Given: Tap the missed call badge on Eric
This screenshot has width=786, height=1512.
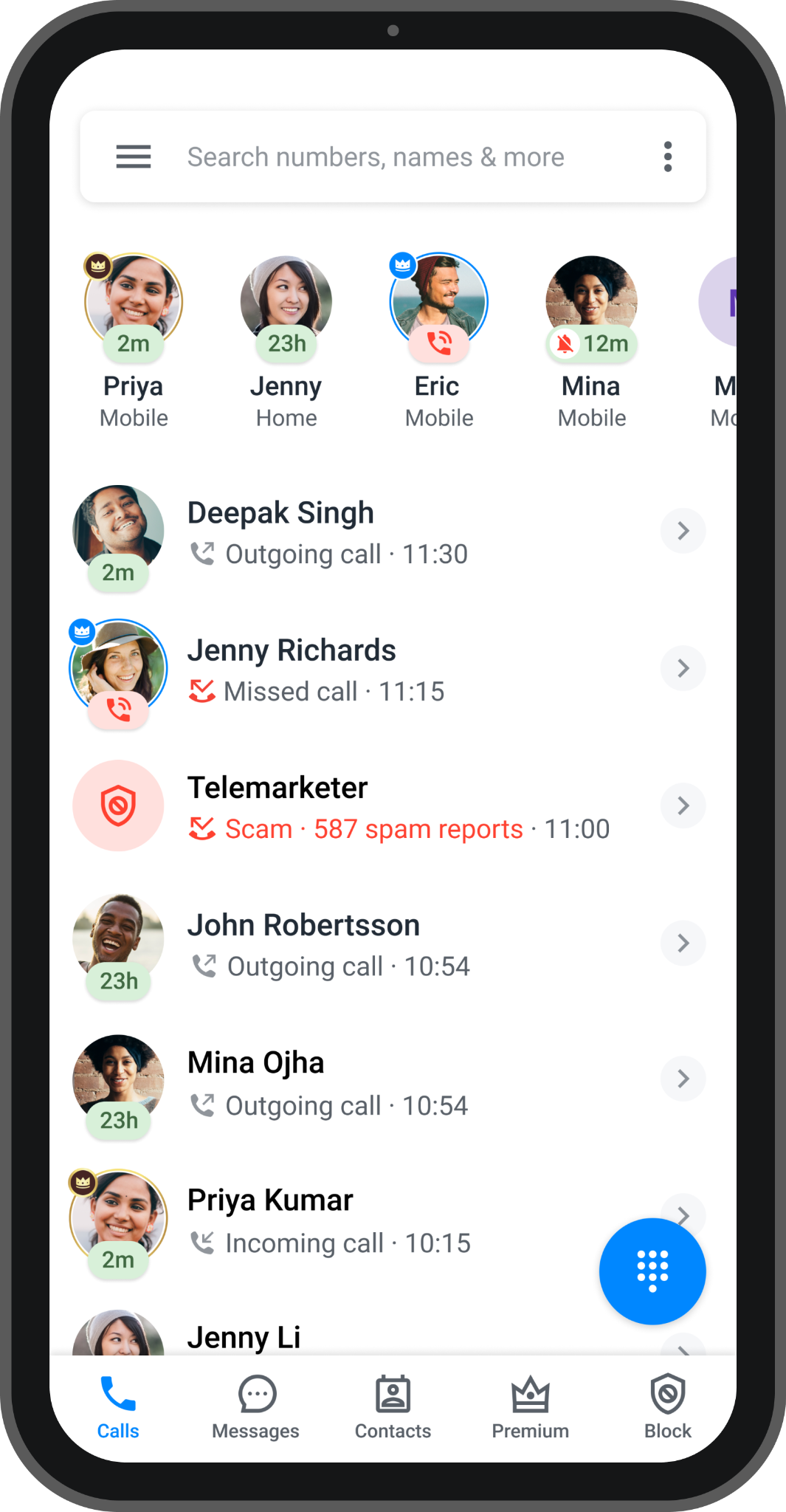Looking at the screenshot, I should pos(438,343).
